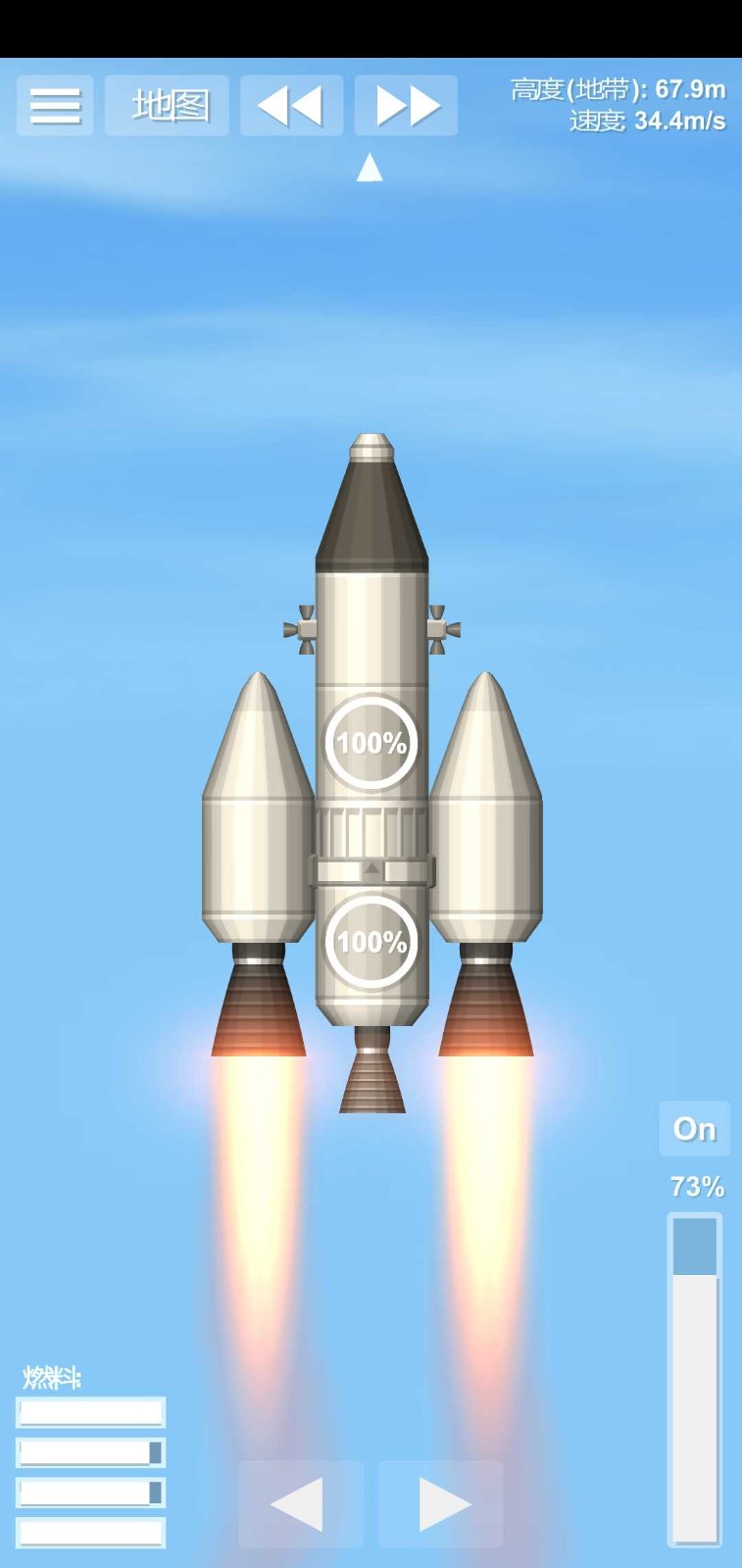The height and width of the screenshot is (1568, 742).
Task: Open the hamburger menu
Action: tap(55, 106)
